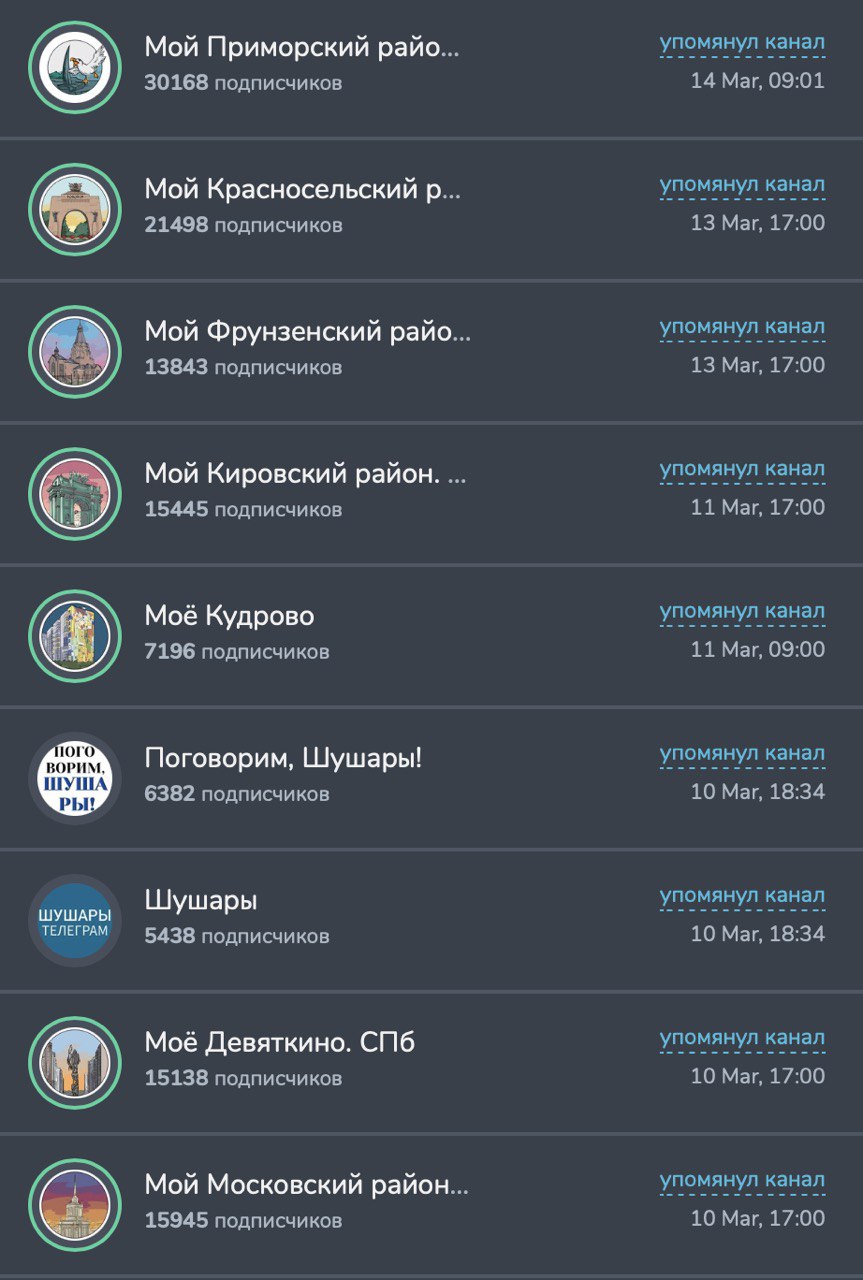Open the Поговорим, Шушары! channel row
The image size is (863, 1280).
[283, 758]
